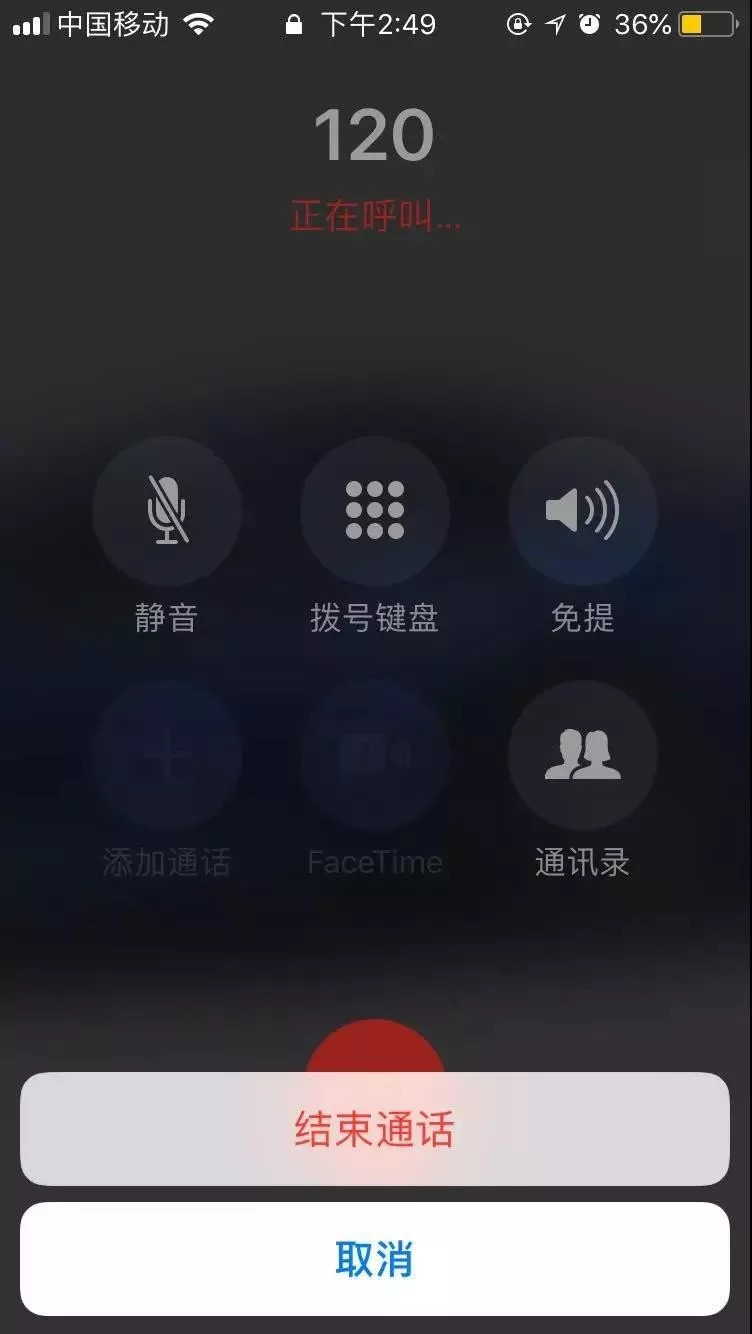Toggle the keypad panel visibility
The height and width of the screenshot is (1334, 752).
point(375,511)
